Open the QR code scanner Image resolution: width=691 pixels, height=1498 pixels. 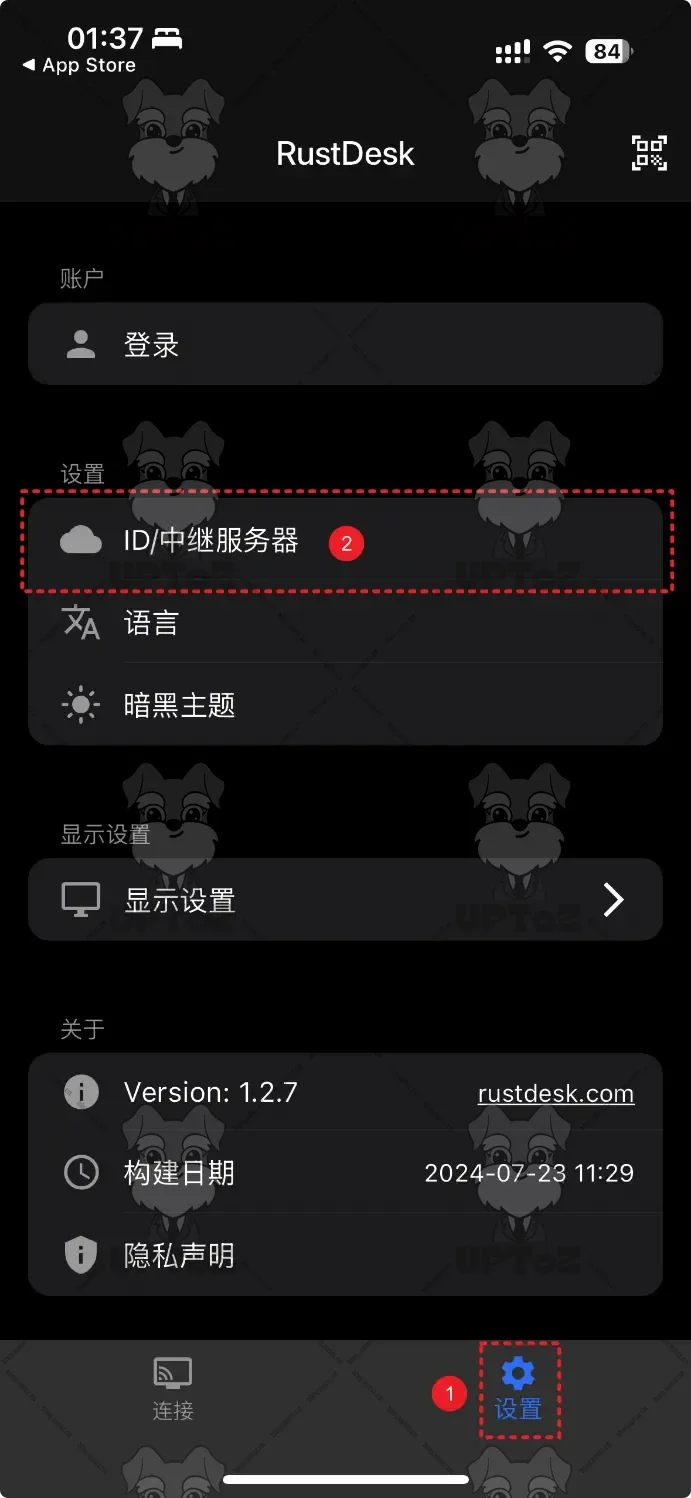(x=649, y=153)
